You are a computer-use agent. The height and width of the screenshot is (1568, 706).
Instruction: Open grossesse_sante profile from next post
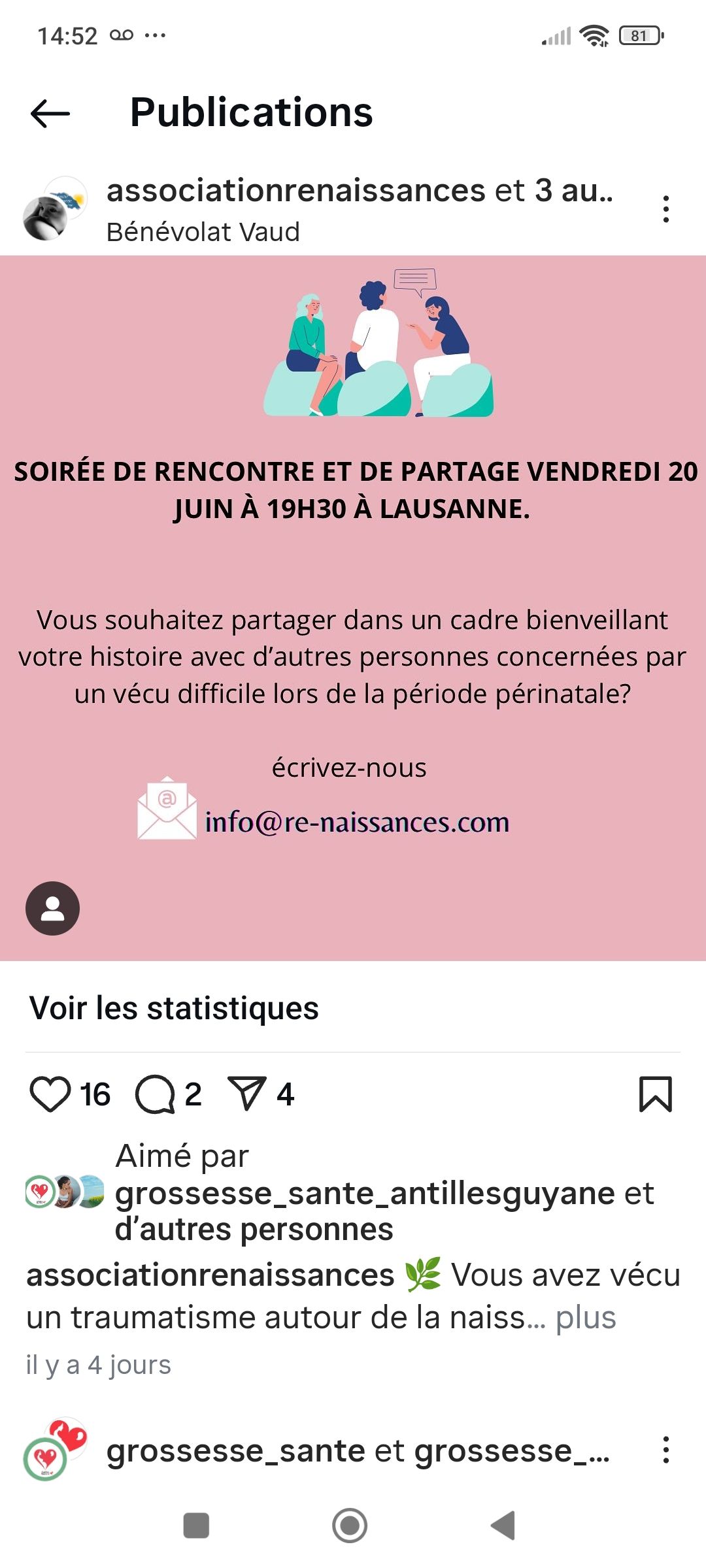click(x=235, y=1451)
